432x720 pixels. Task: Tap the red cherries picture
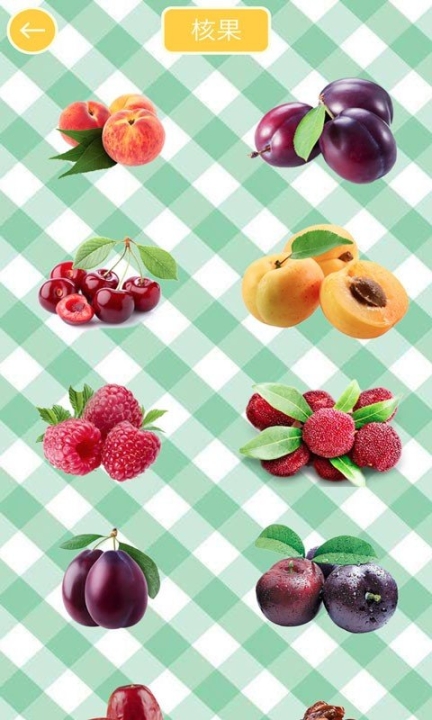click(108, 281)
